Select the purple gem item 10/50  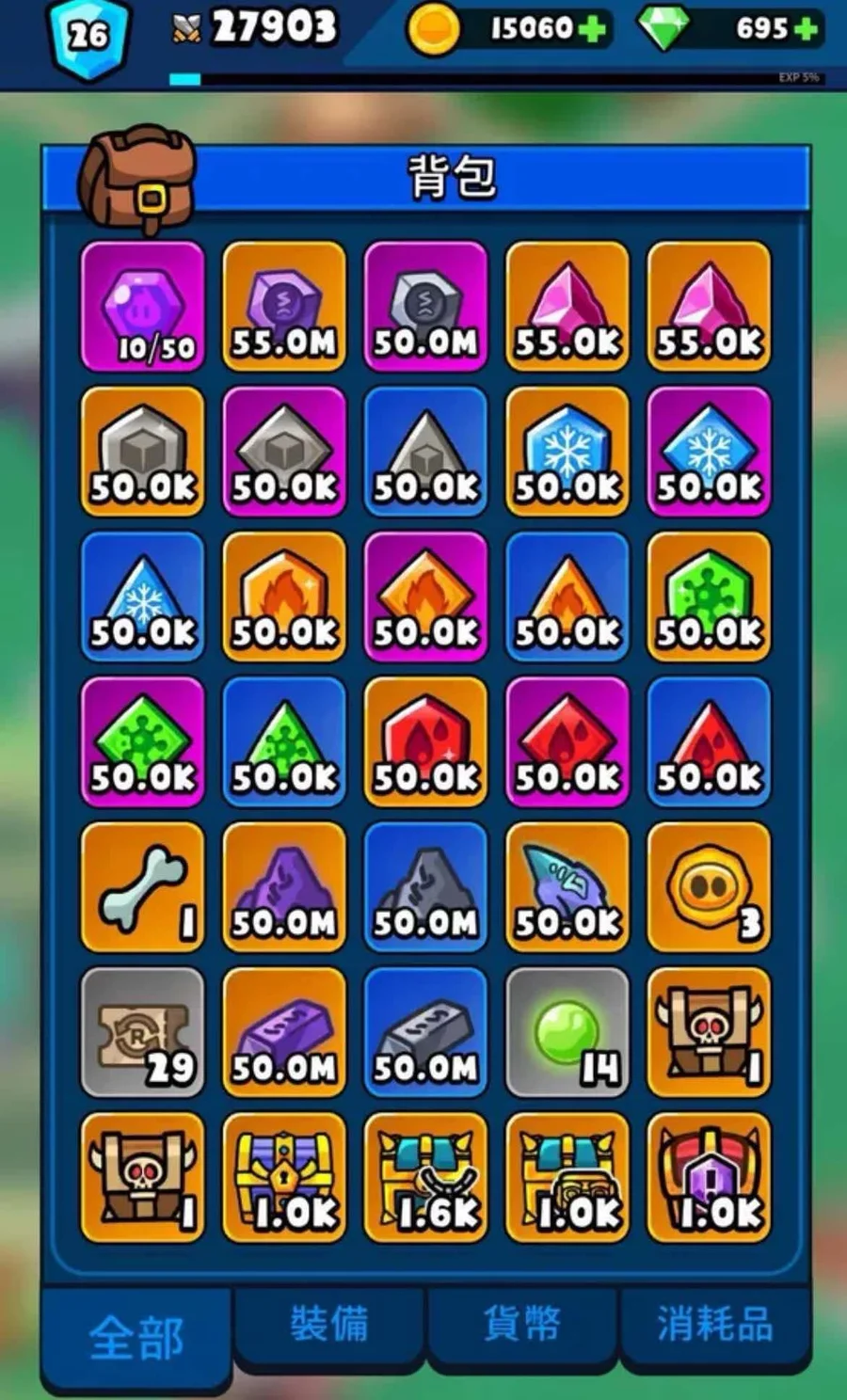[x=142, y=307]
